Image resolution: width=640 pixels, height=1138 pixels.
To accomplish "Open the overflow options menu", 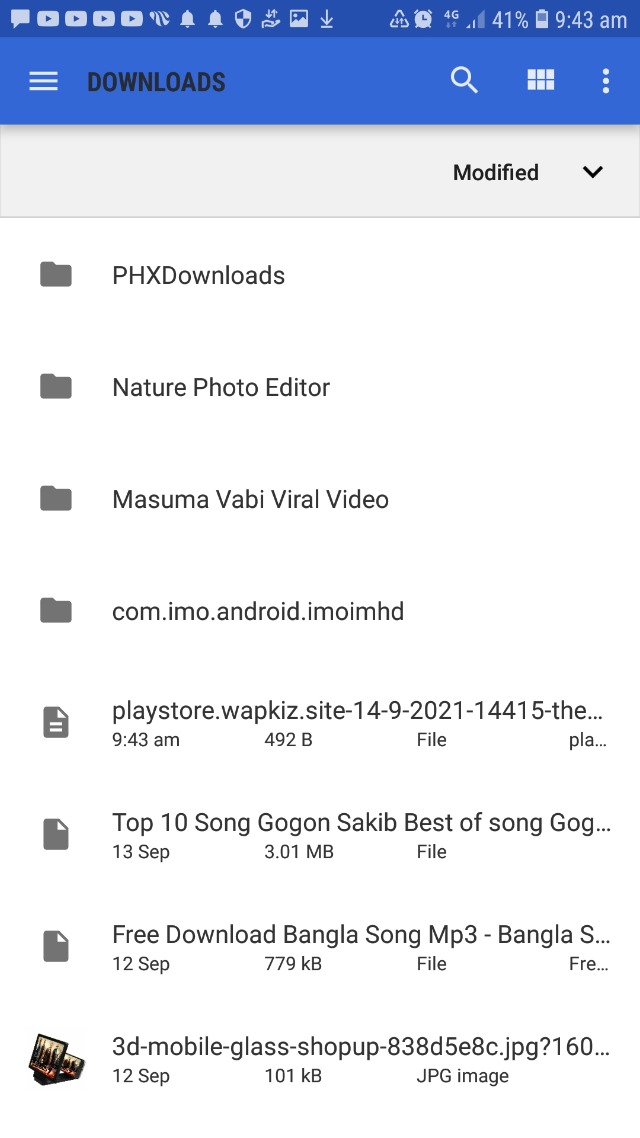I will [605, 82].
